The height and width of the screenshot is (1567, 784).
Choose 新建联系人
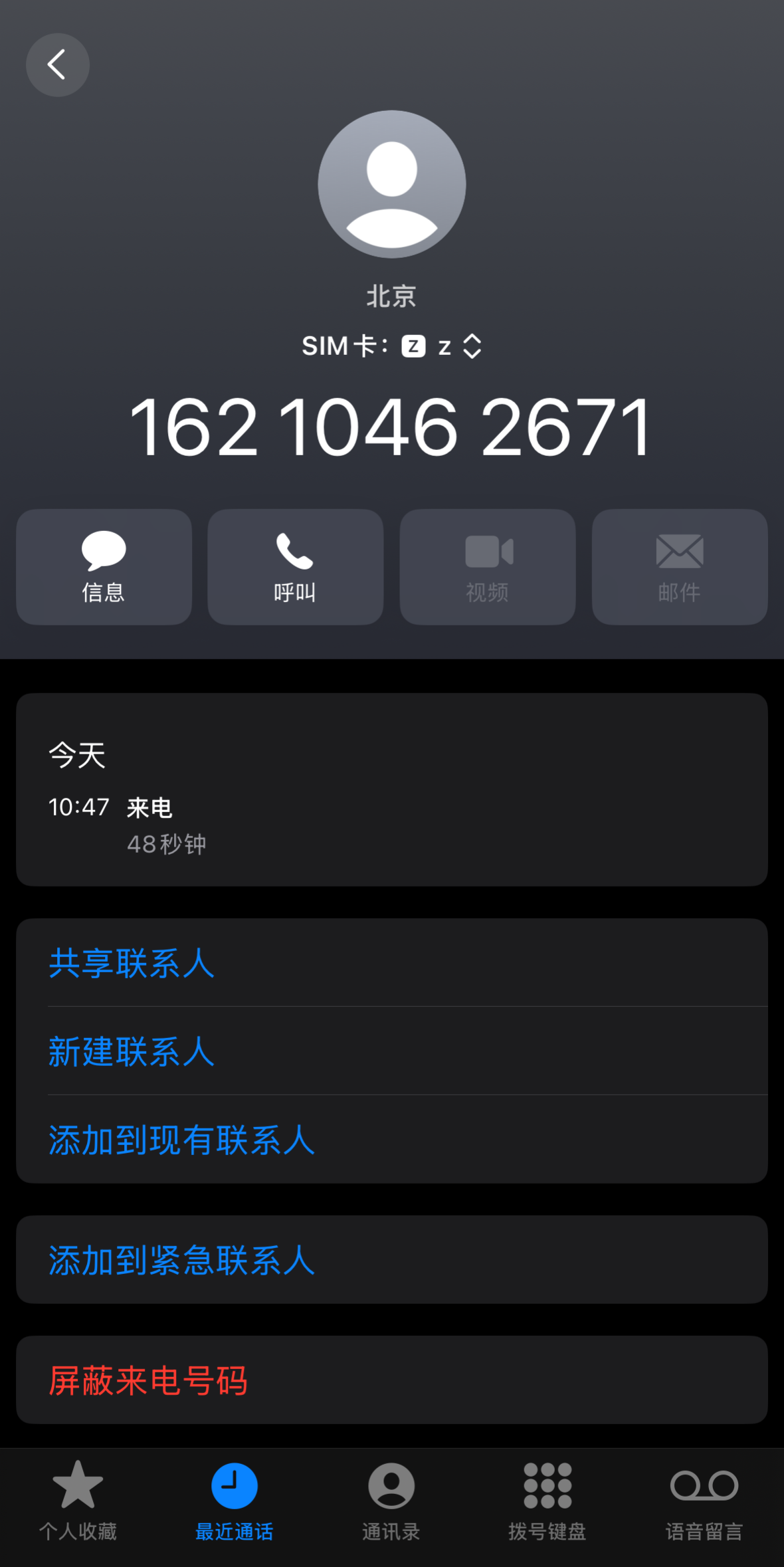point(392,1051)
